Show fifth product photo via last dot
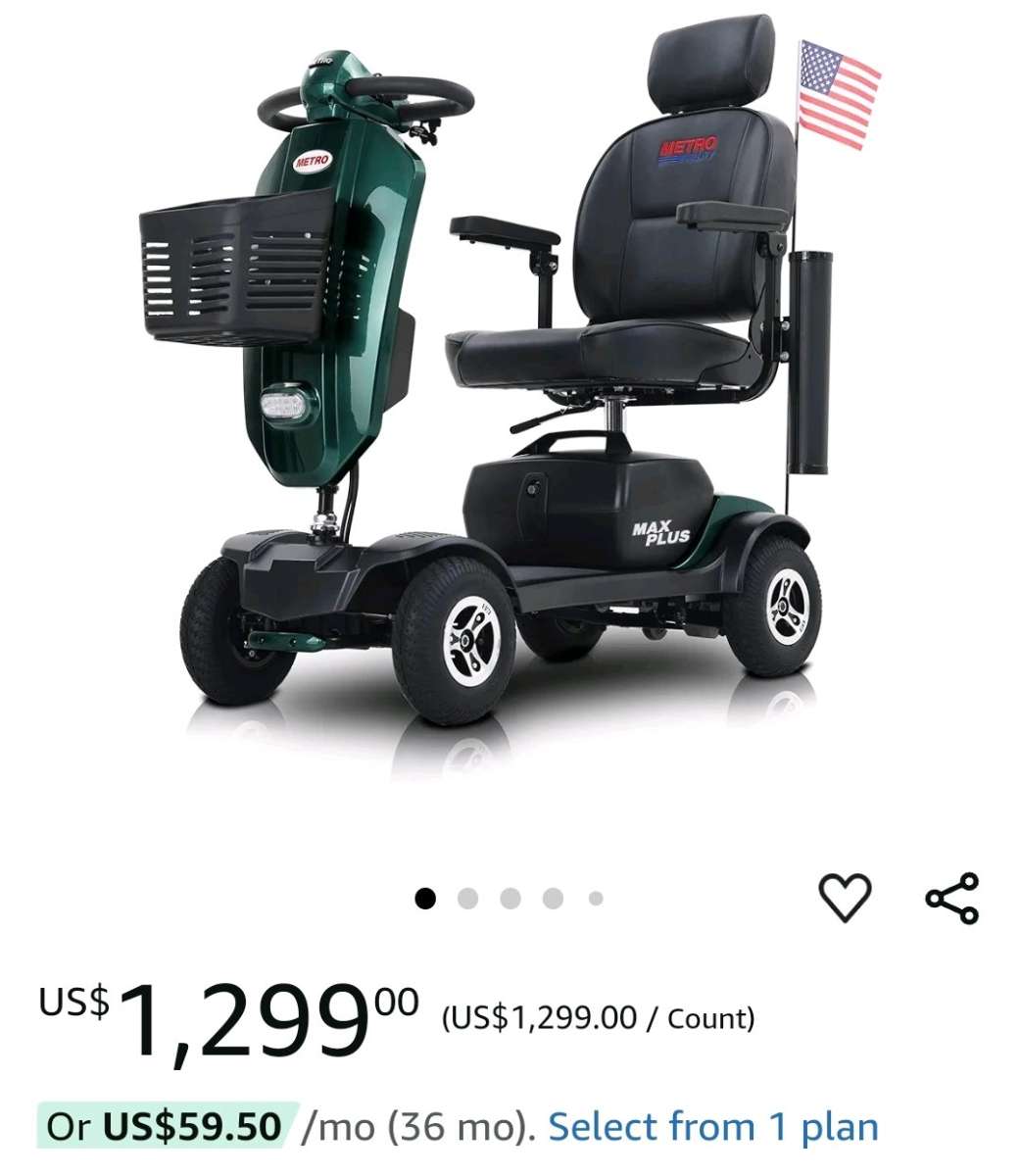 pyautogui.click(x=596, y=896)
